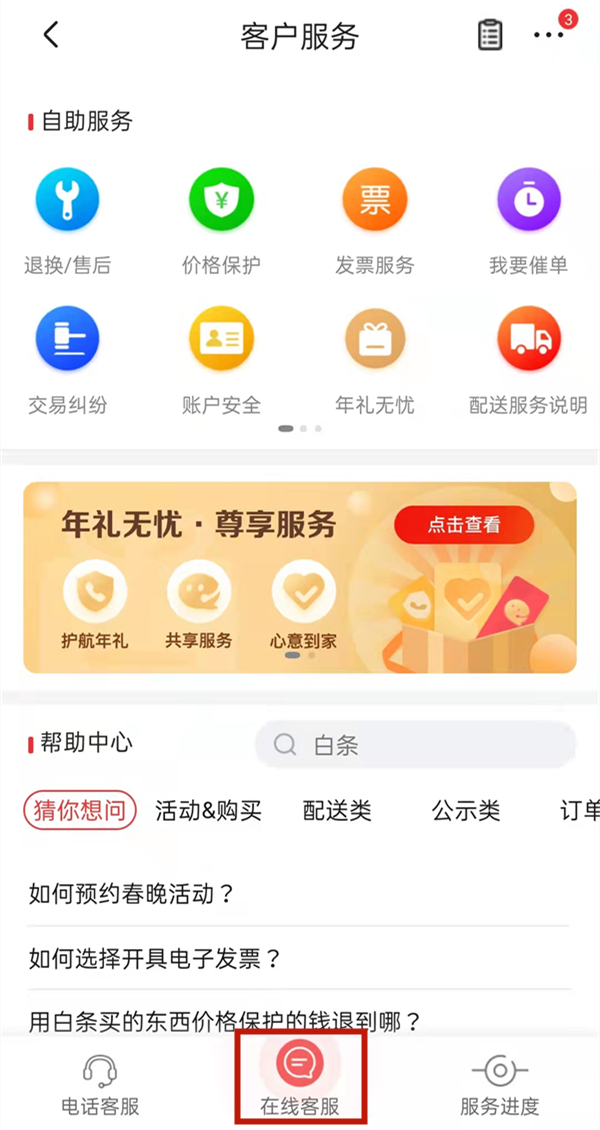
Task: Open the clipboard records icon
Action: 490,36
